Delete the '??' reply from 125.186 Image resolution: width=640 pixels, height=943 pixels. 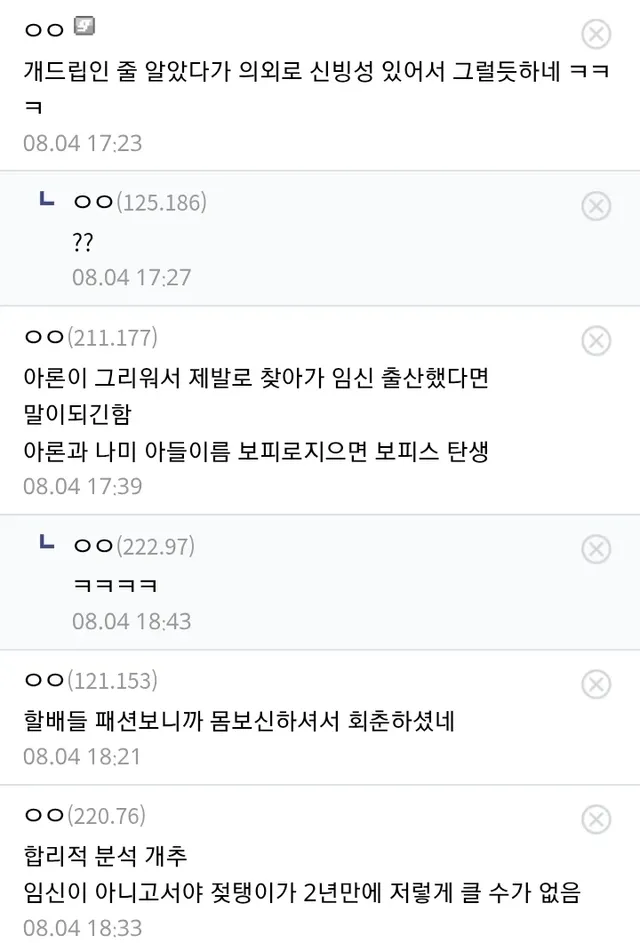[x=596, y=206]
